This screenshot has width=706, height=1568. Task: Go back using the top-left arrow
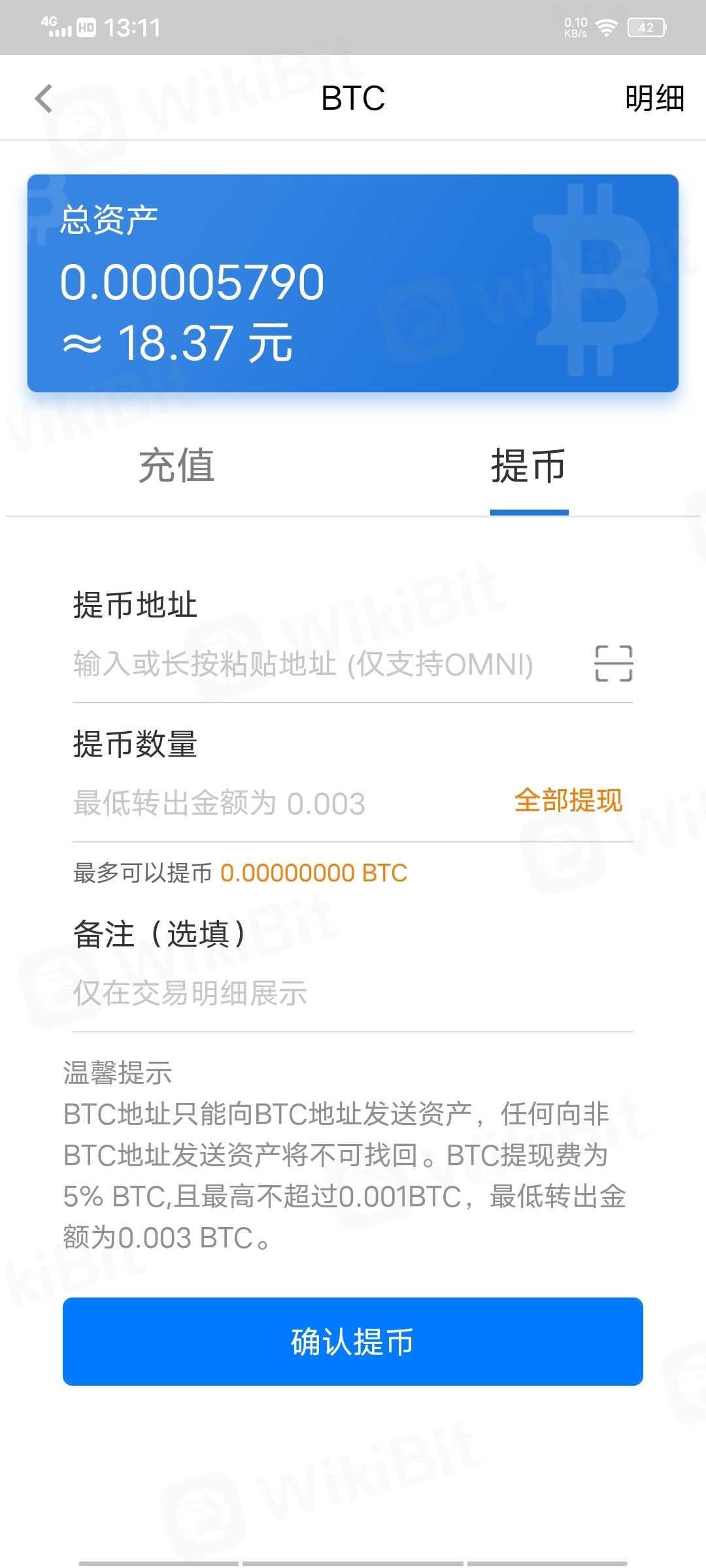(44, 99)
